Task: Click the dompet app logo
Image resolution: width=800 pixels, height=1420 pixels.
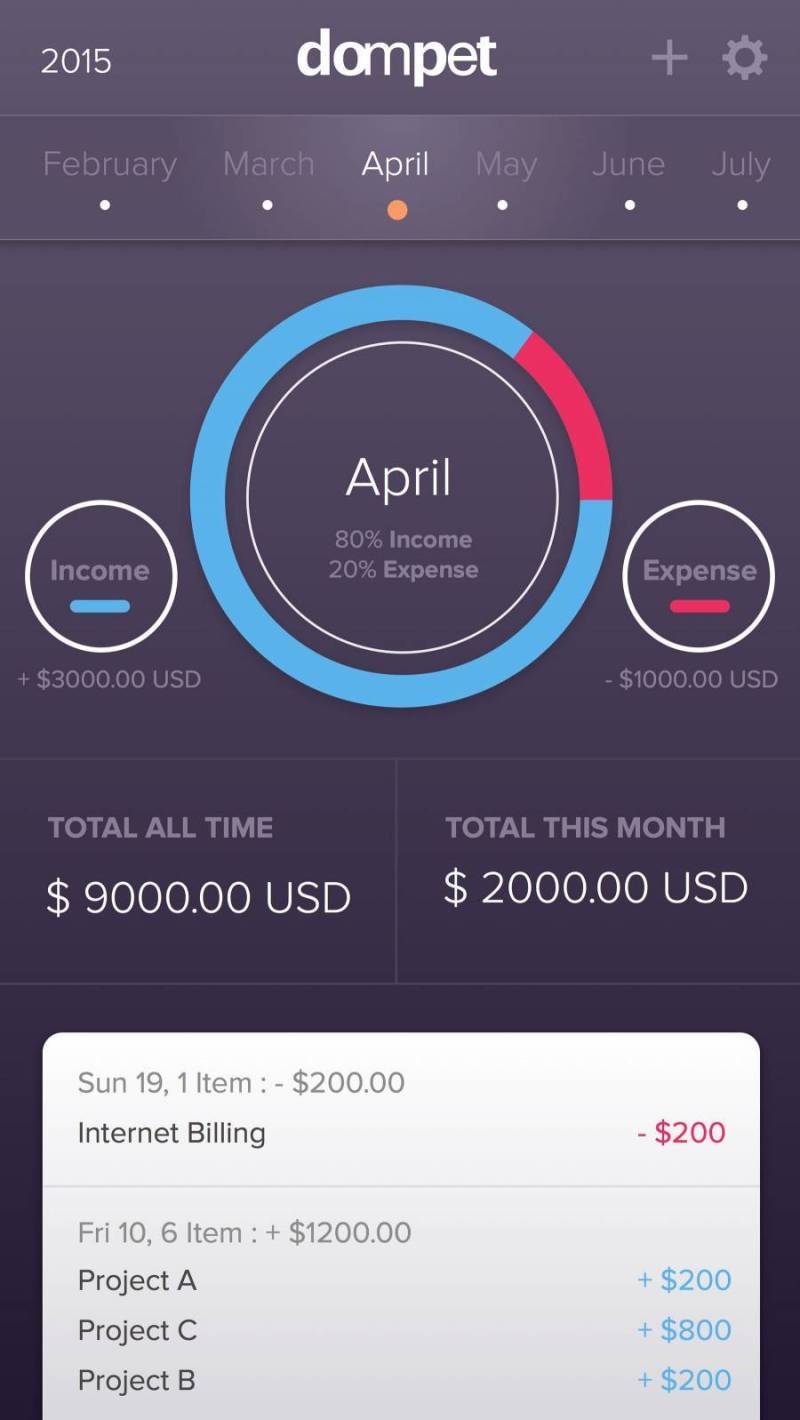Action: [x=396, y=57]
